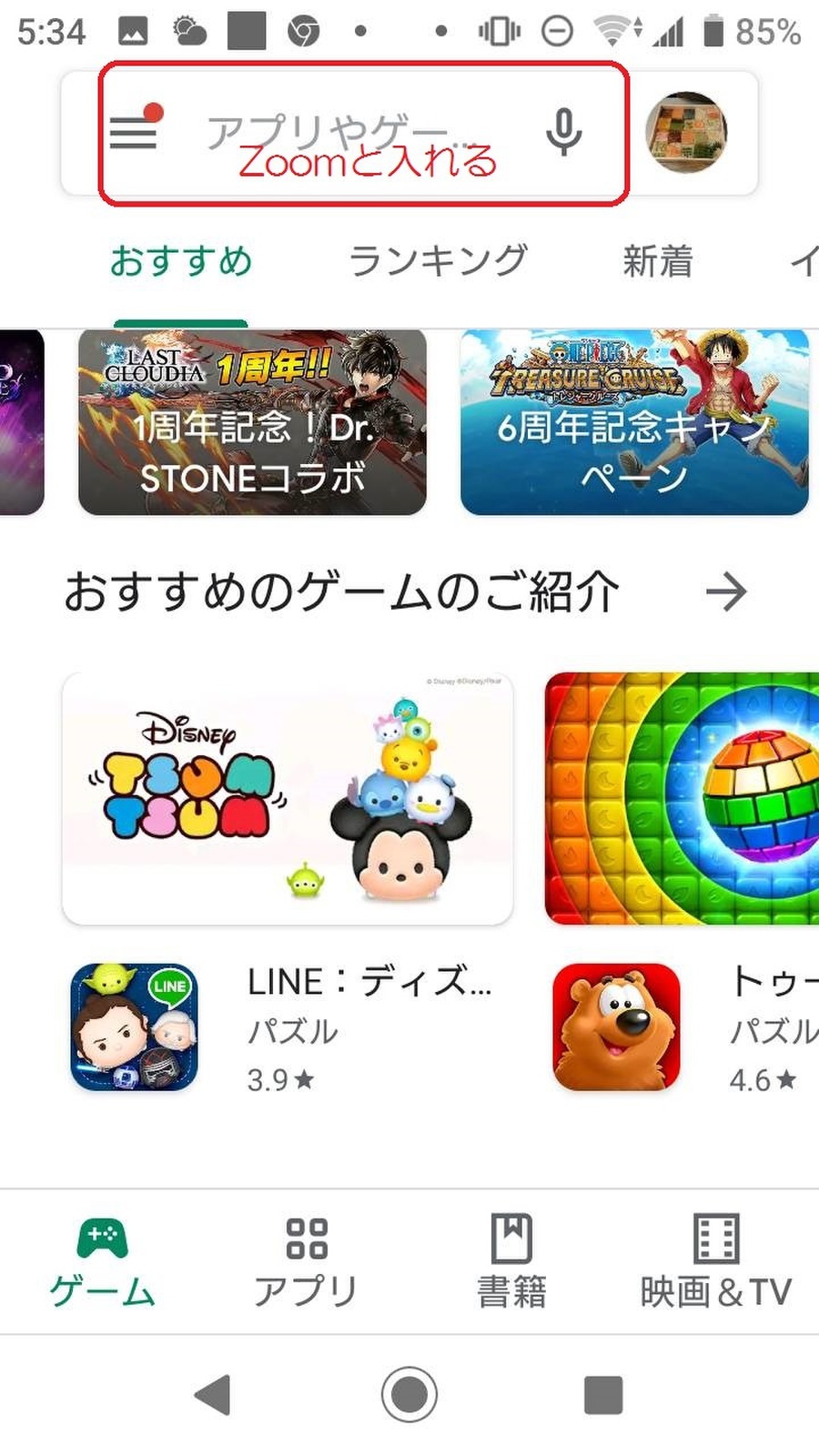Go to the アプリ bottom tab
Screen dimensions: 819x1456
tap(306, 1263)
